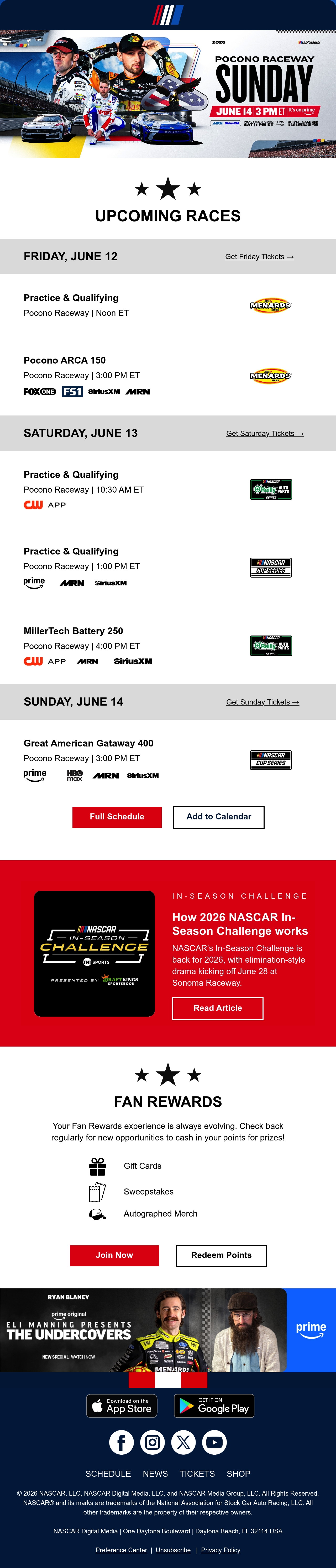The width and height of the screenshot is (336, 1568).
Task: Open the Pocono Raceway Sunday banner
Action: coord(168,94)
